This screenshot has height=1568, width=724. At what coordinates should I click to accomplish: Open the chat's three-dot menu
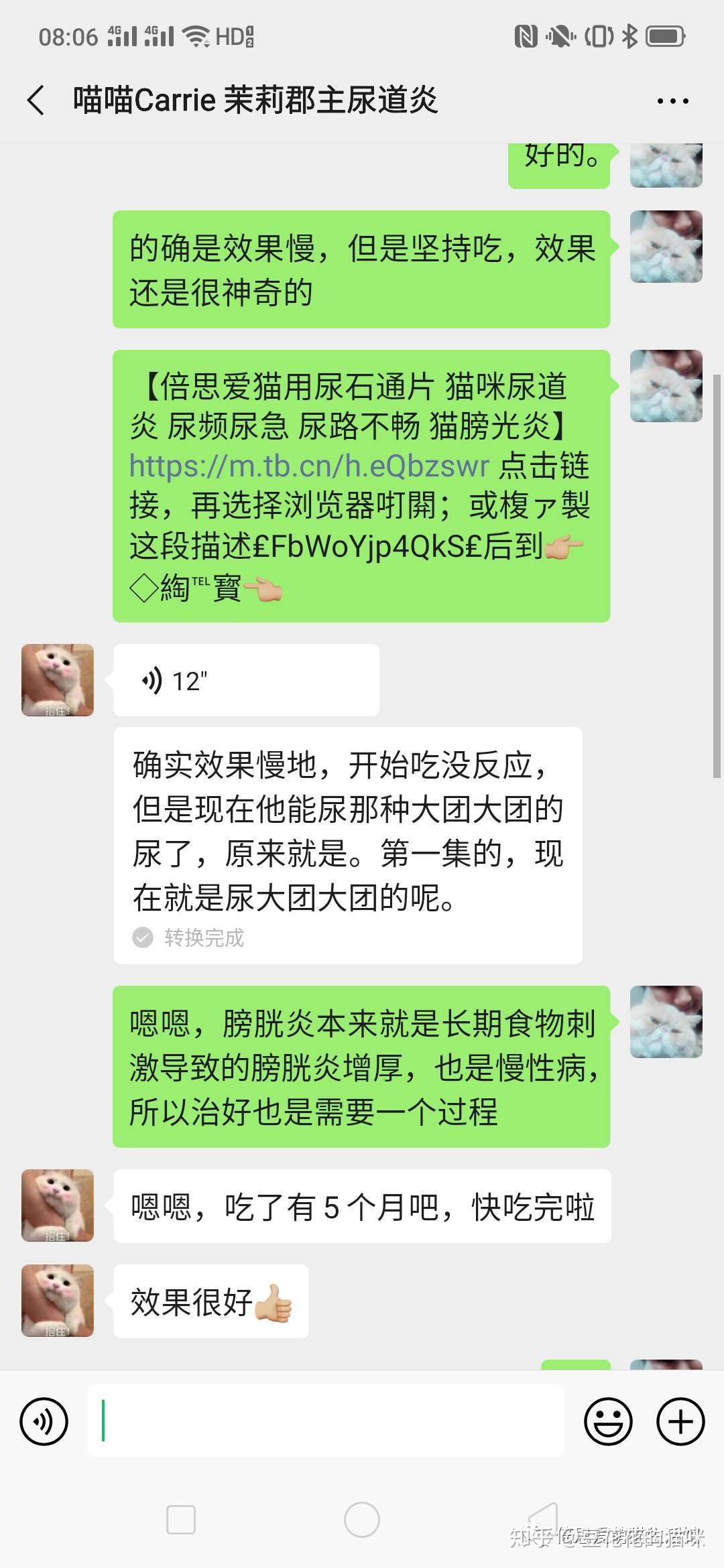pyautogui.click(x=672, y=101)
